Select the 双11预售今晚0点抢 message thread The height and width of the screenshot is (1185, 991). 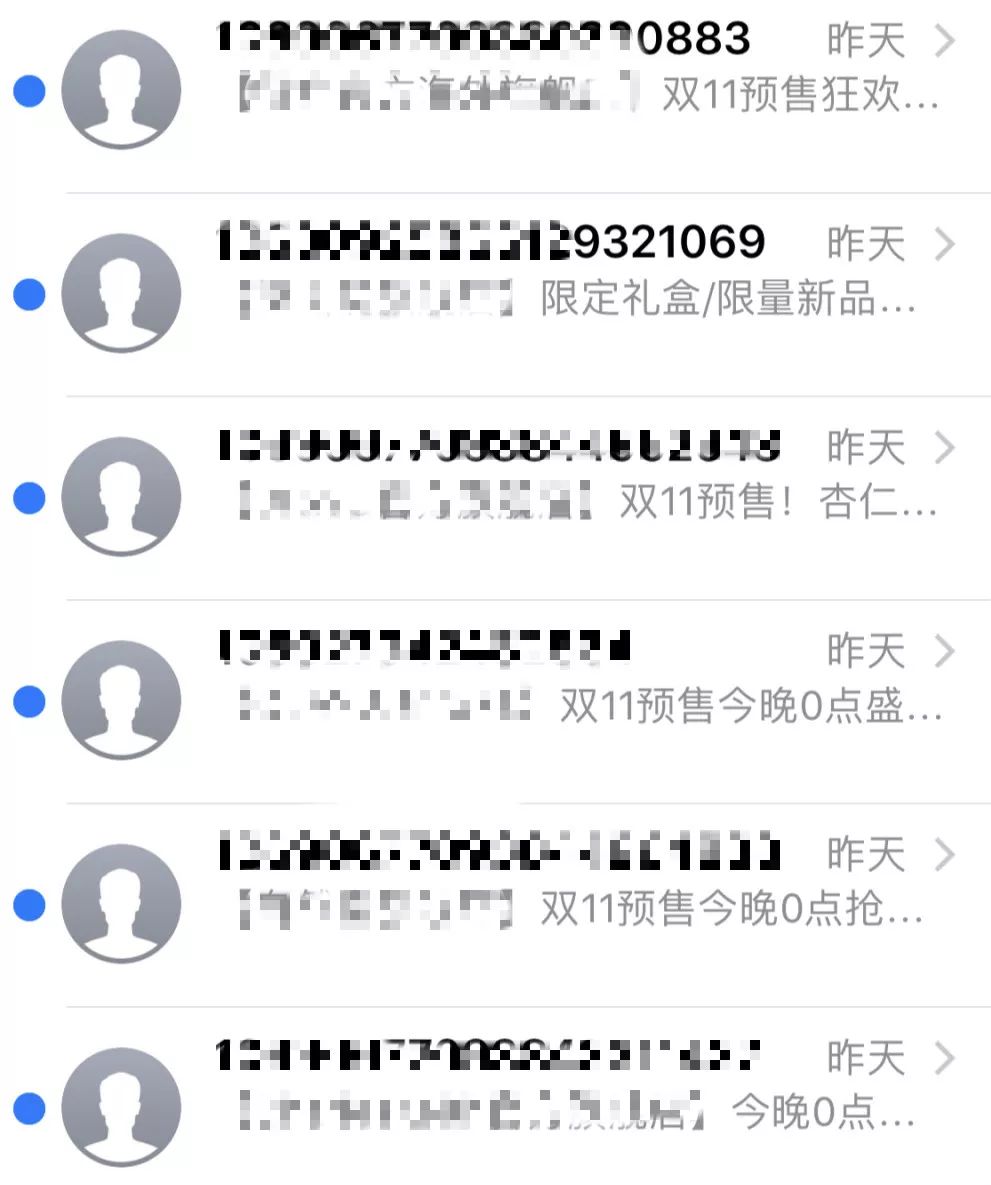(x=580, y=882)
